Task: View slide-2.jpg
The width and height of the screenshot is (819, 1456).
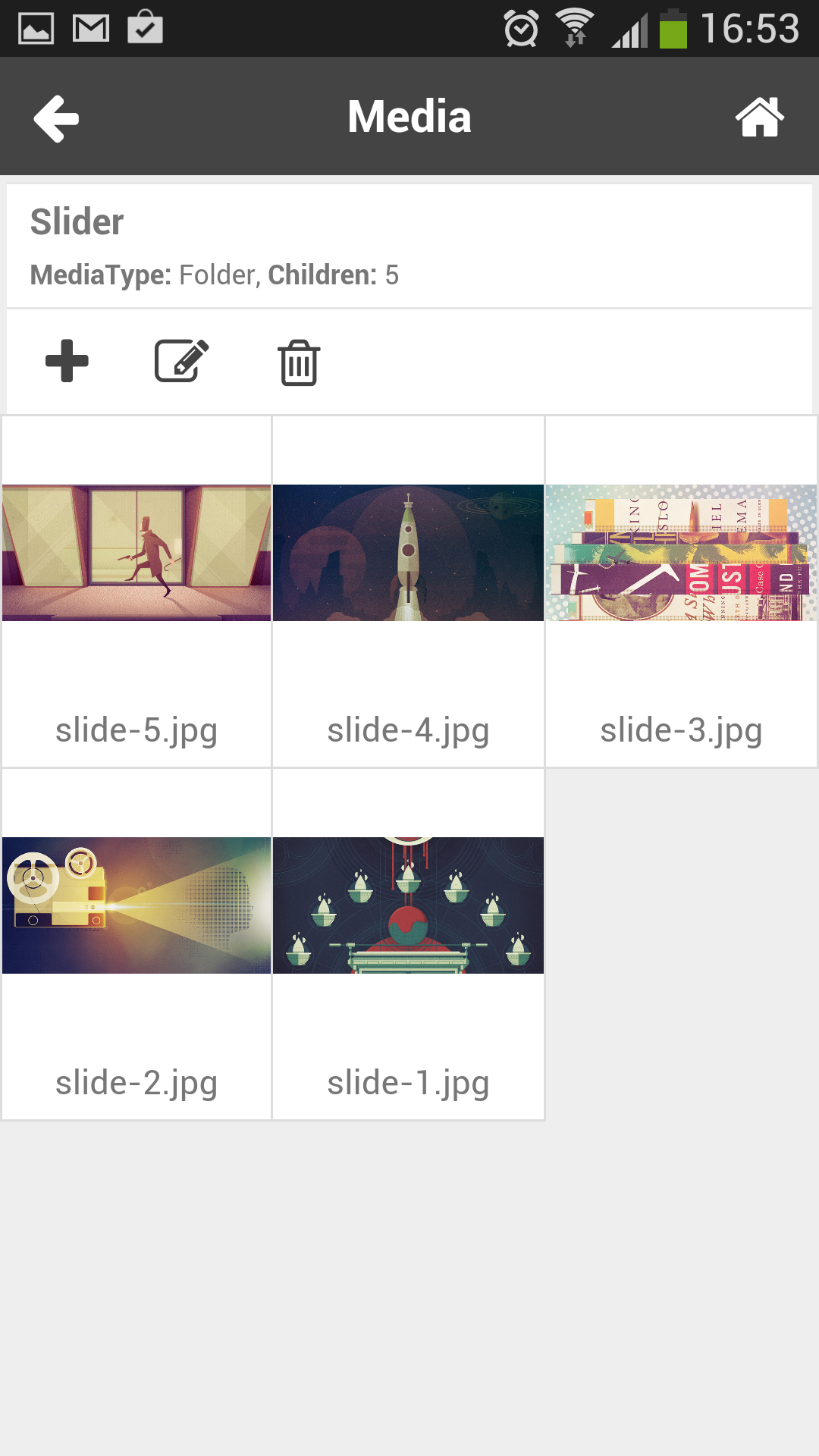Action: pos(136,944)
